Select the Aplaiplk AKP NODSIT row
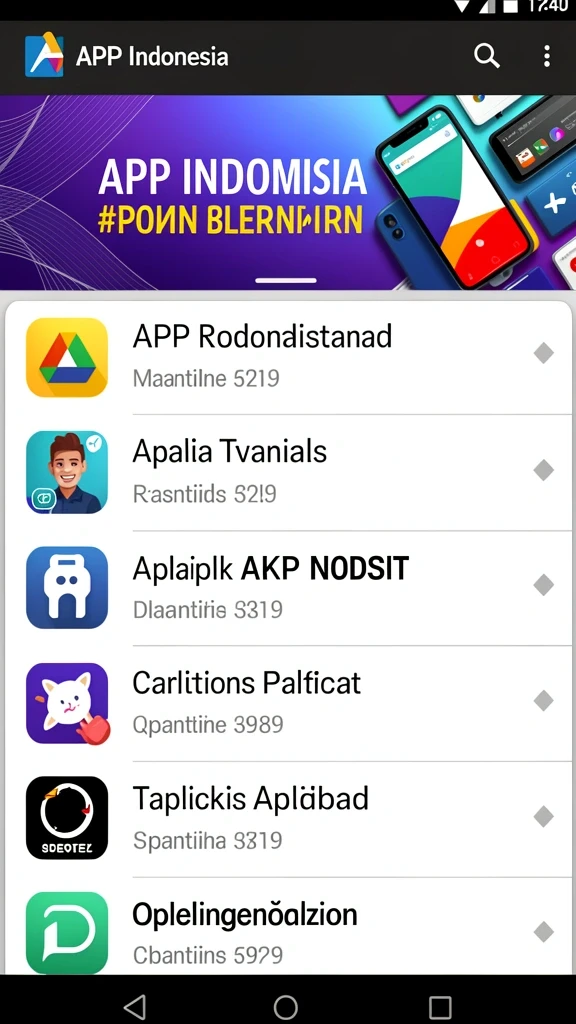The width and height of the screenshot is (576, 1024). (x=288, y=588)
